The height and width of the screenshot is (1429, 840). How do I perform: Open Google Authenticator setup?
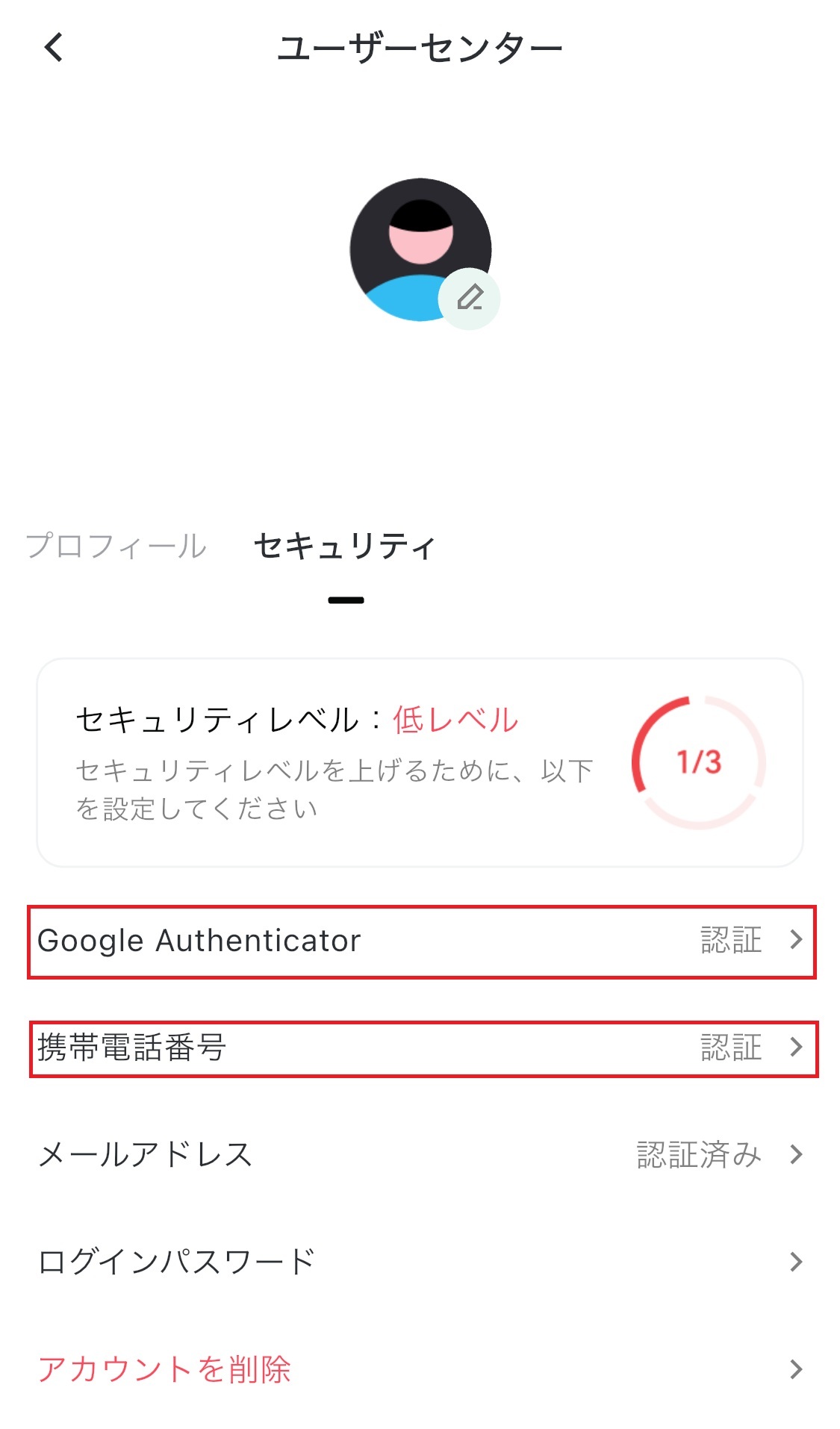click(422, 941)
